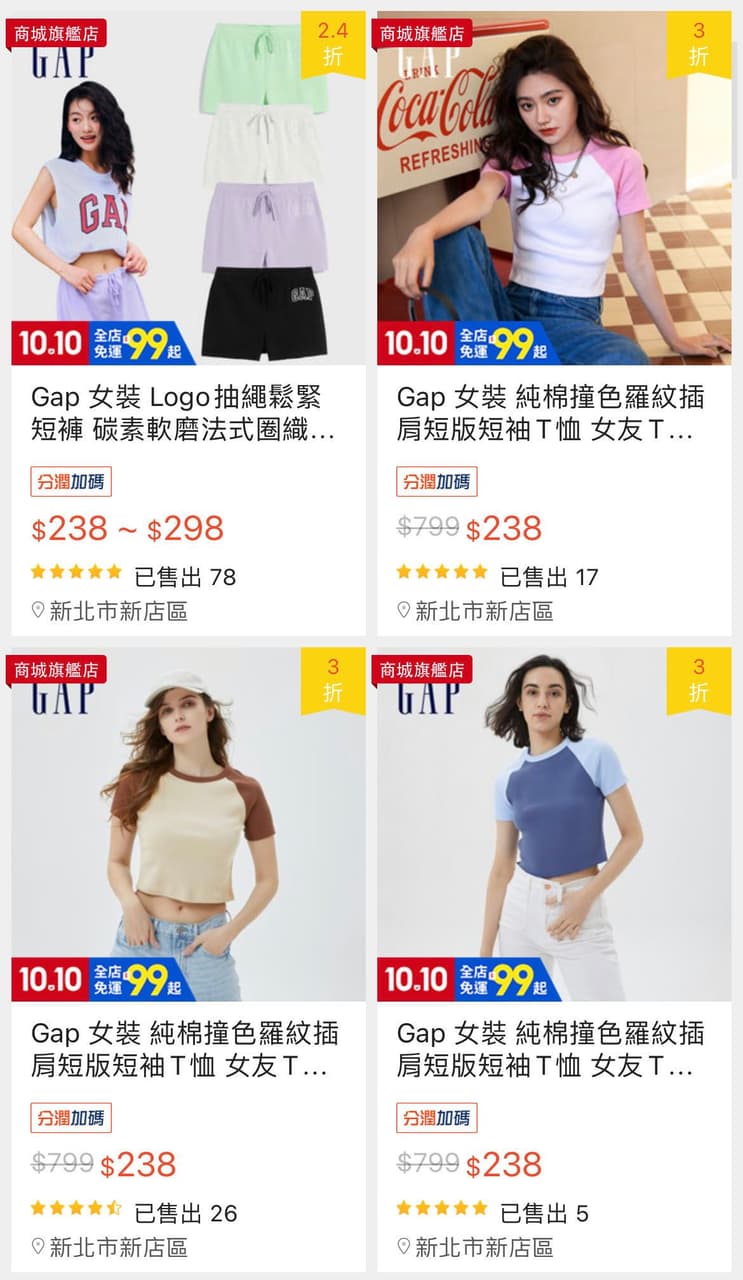Image resolution: width=743 pixels, height=1280 pixels.
Task: Click the five-star rating on the Coca-Cola shirt listing
Action: (x=440, y=576)
